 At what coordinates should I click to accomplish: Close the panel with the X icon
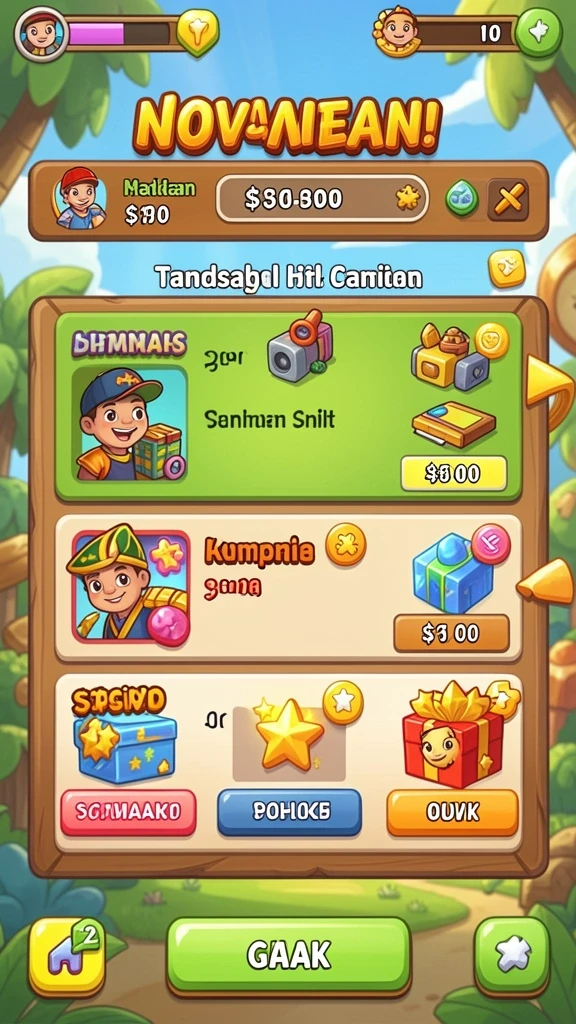508,200
